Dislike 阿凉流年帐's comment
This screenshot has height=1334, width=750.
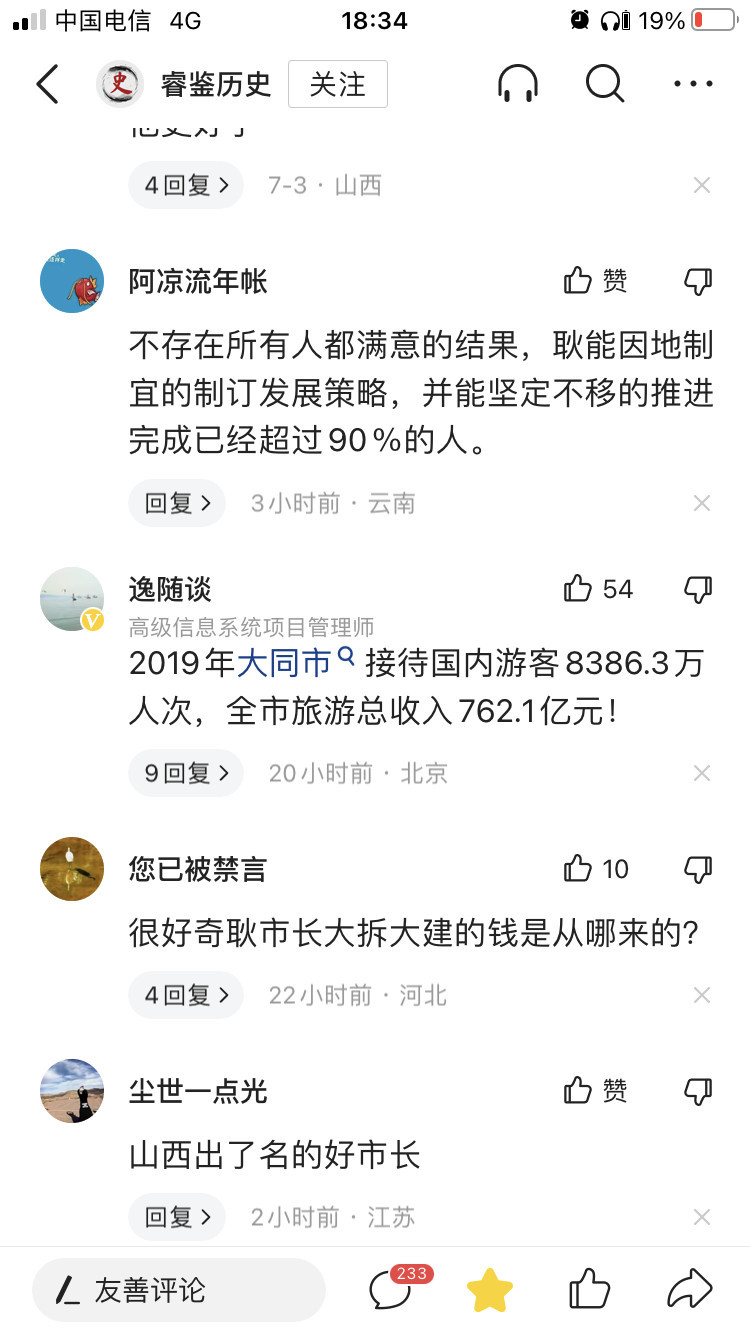(698, 281)
